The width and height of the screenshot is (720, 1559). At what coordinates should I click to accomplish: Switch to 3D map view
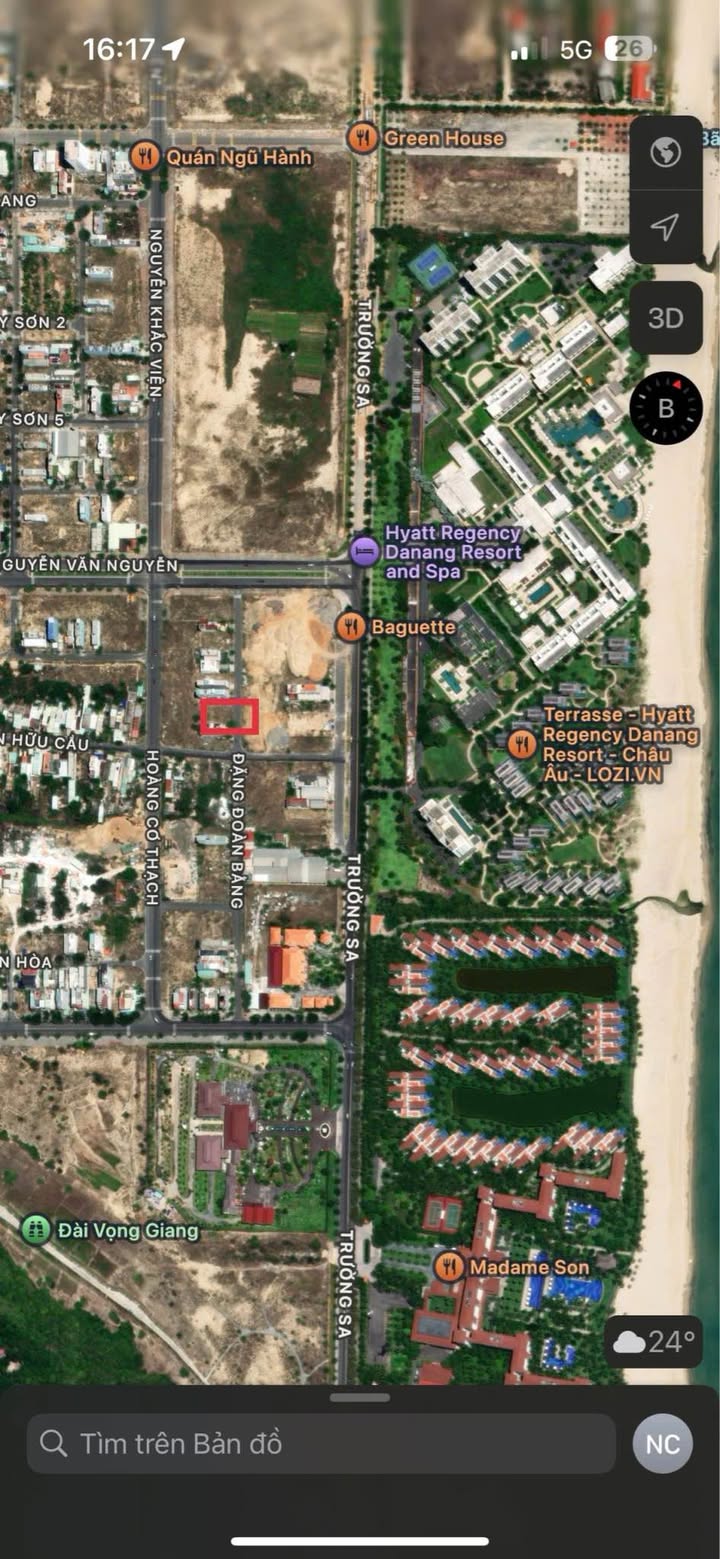tap(665, 318)
